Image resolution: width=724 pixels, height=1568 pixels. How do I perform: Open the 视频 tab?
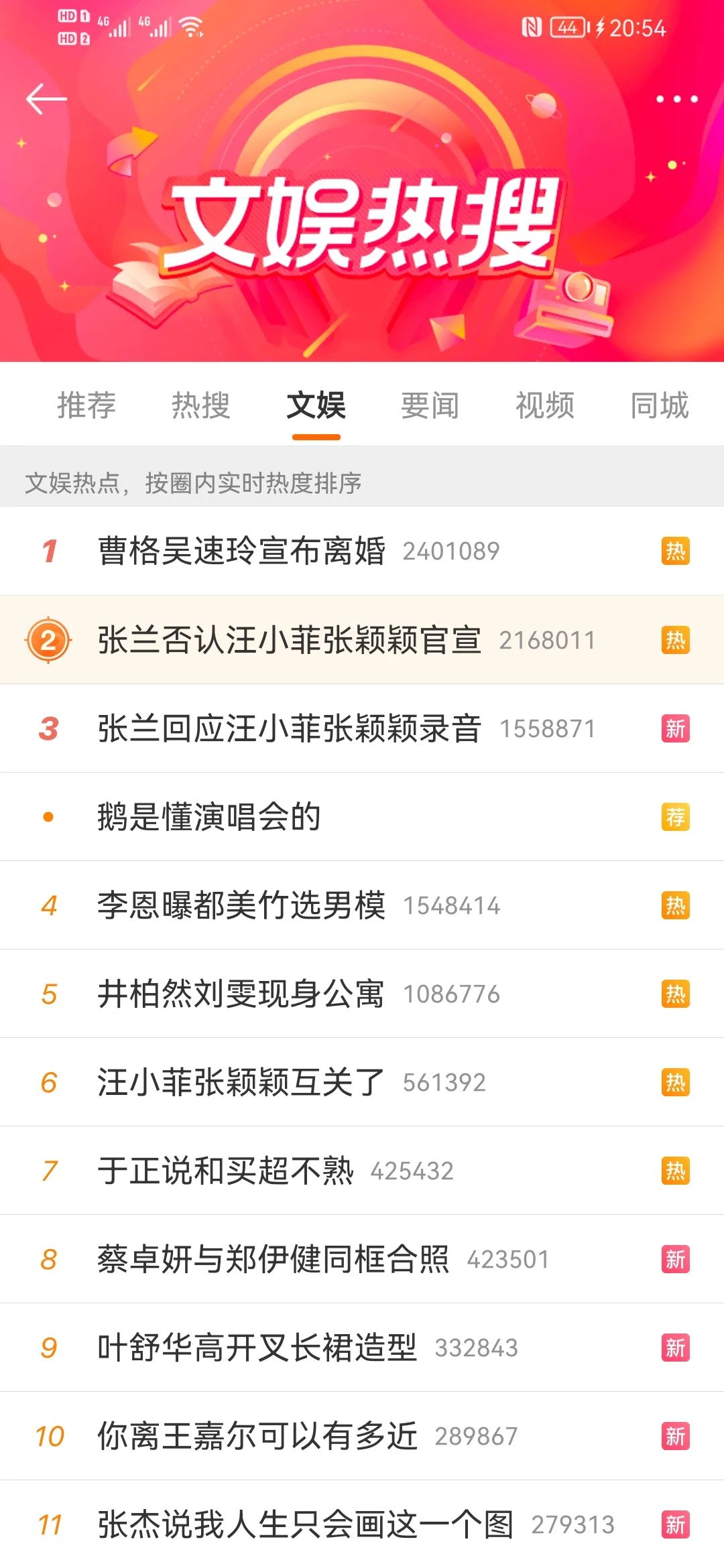(545, 405)
